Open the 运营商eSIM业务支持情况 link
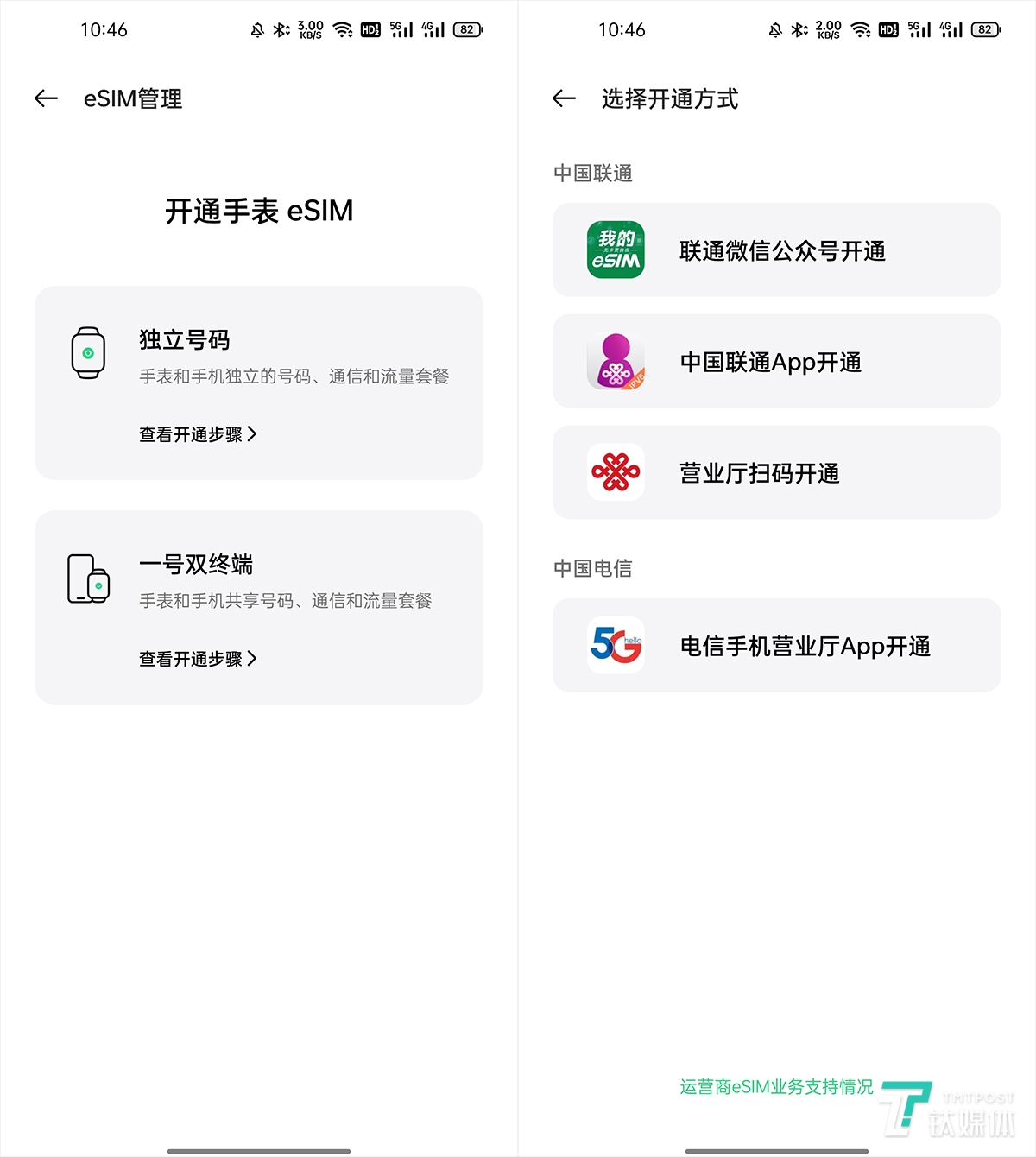The image size is (1036, 1157). [x=776, y=1086]
